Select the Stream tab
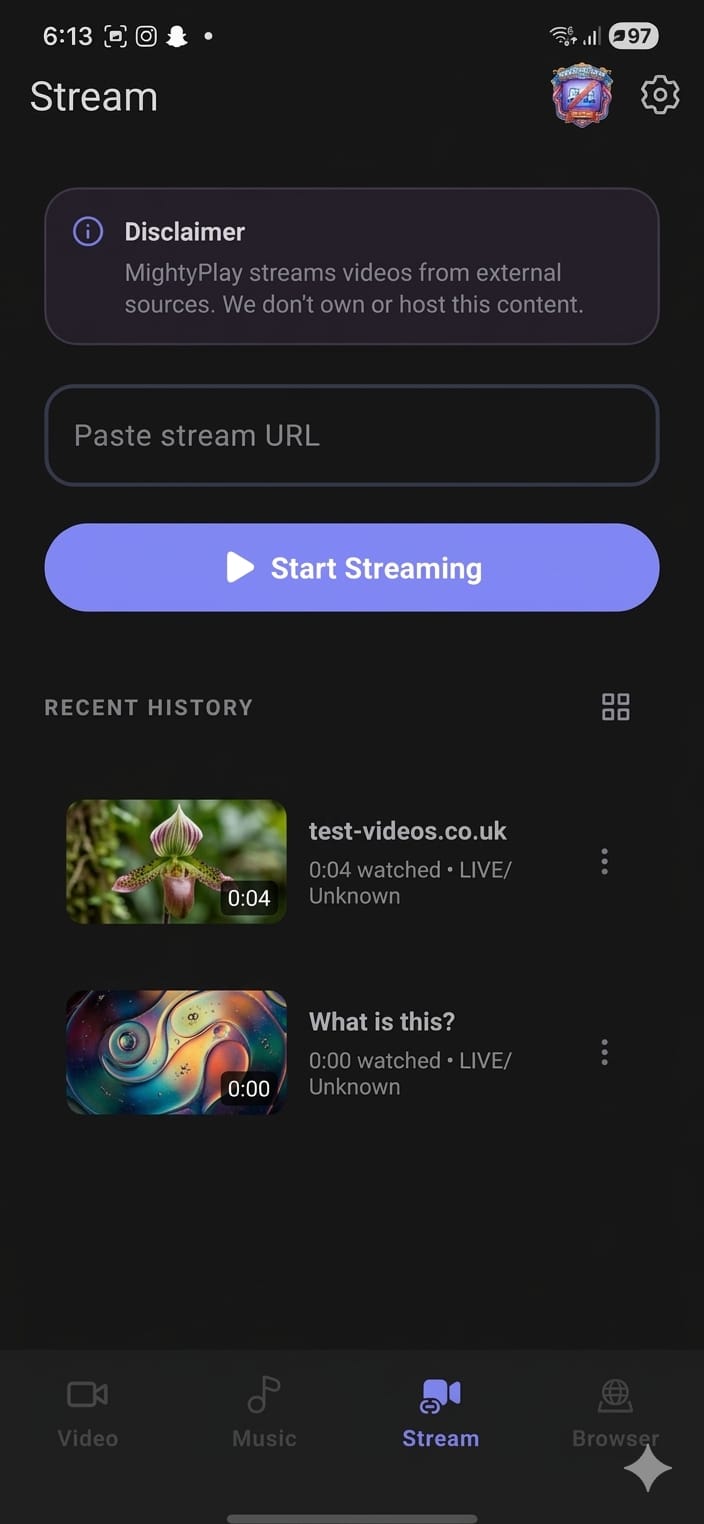Viewport: 704px width, 1524px height. point(440,1412)
